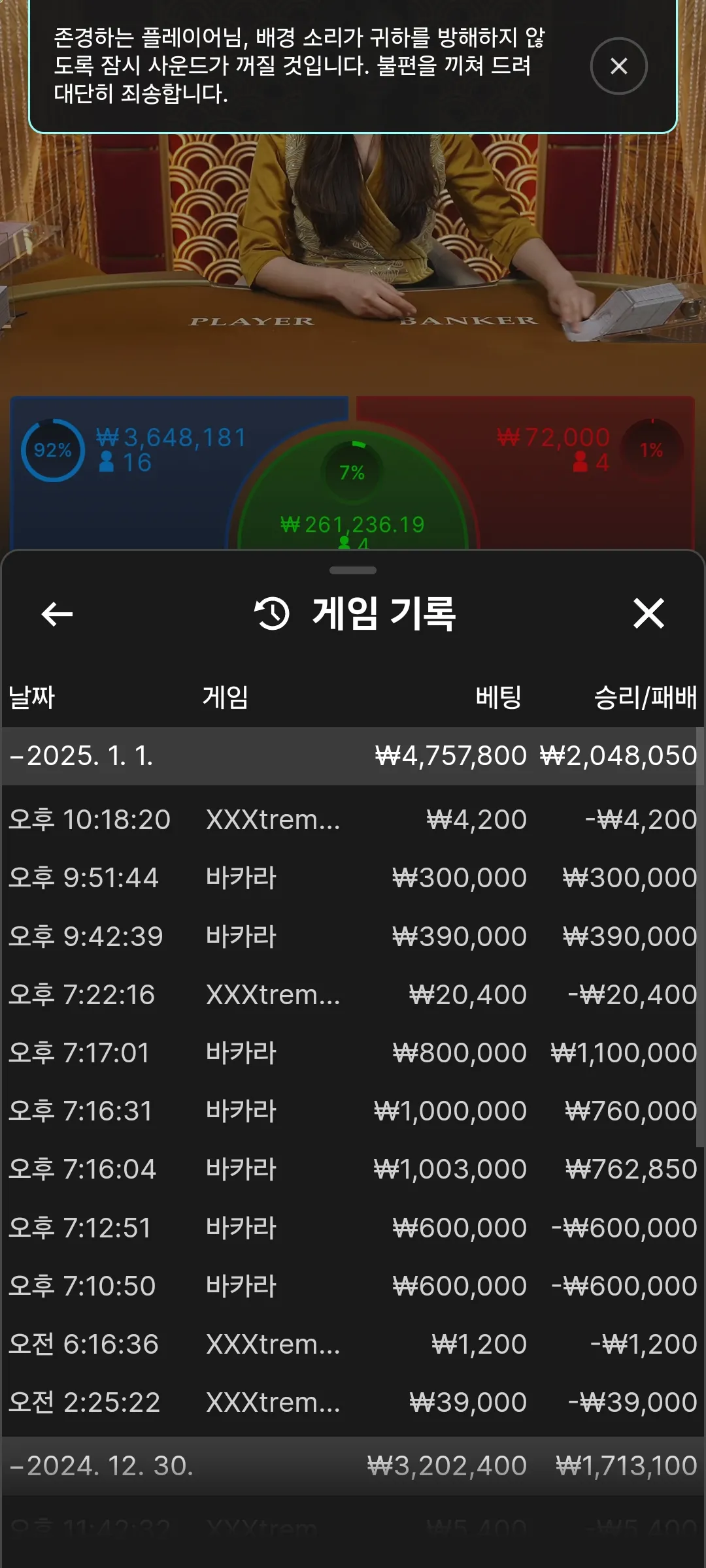
Task: Open the 오후 7:22:16 XXXtreme record
Action: tap(353, 994)
